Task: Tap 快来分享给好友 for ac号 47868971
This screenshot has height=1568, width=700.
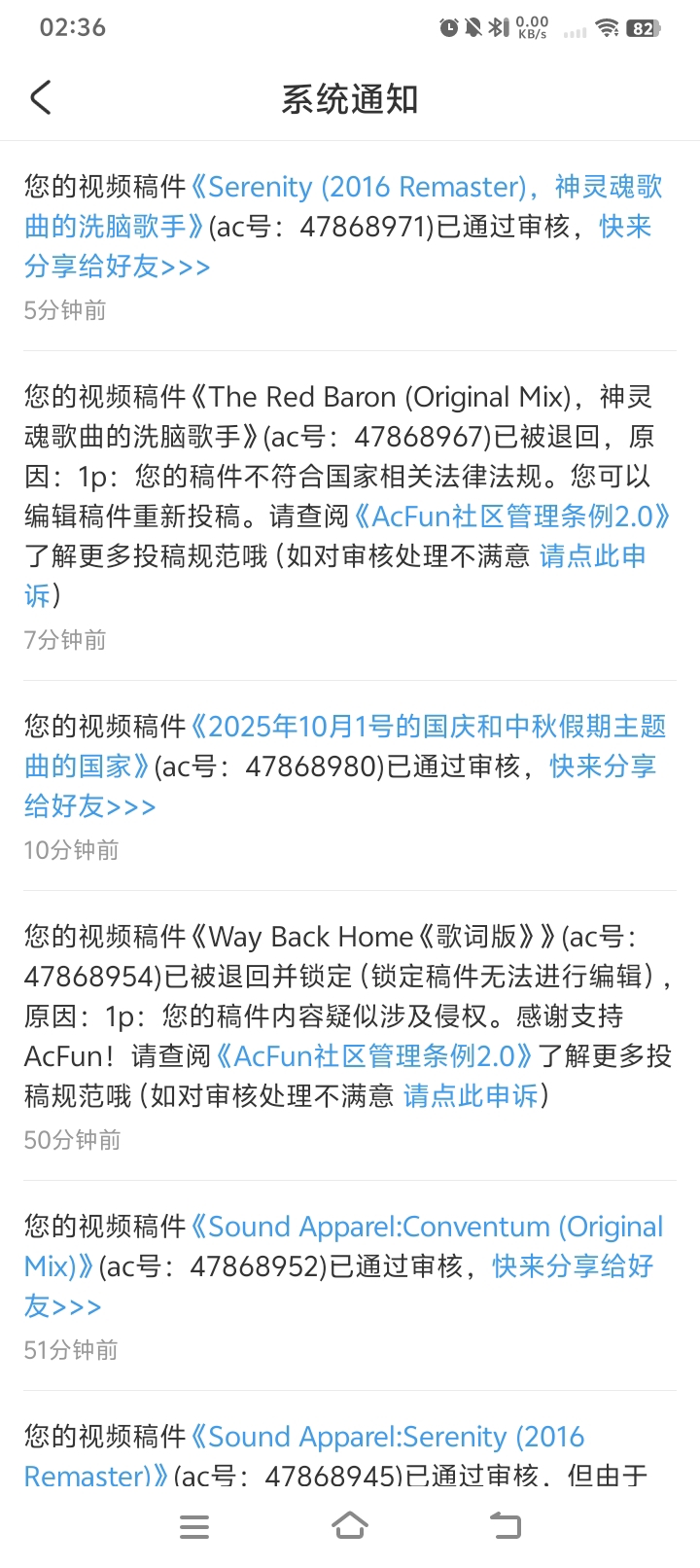Action: click(x=117, y=267)
